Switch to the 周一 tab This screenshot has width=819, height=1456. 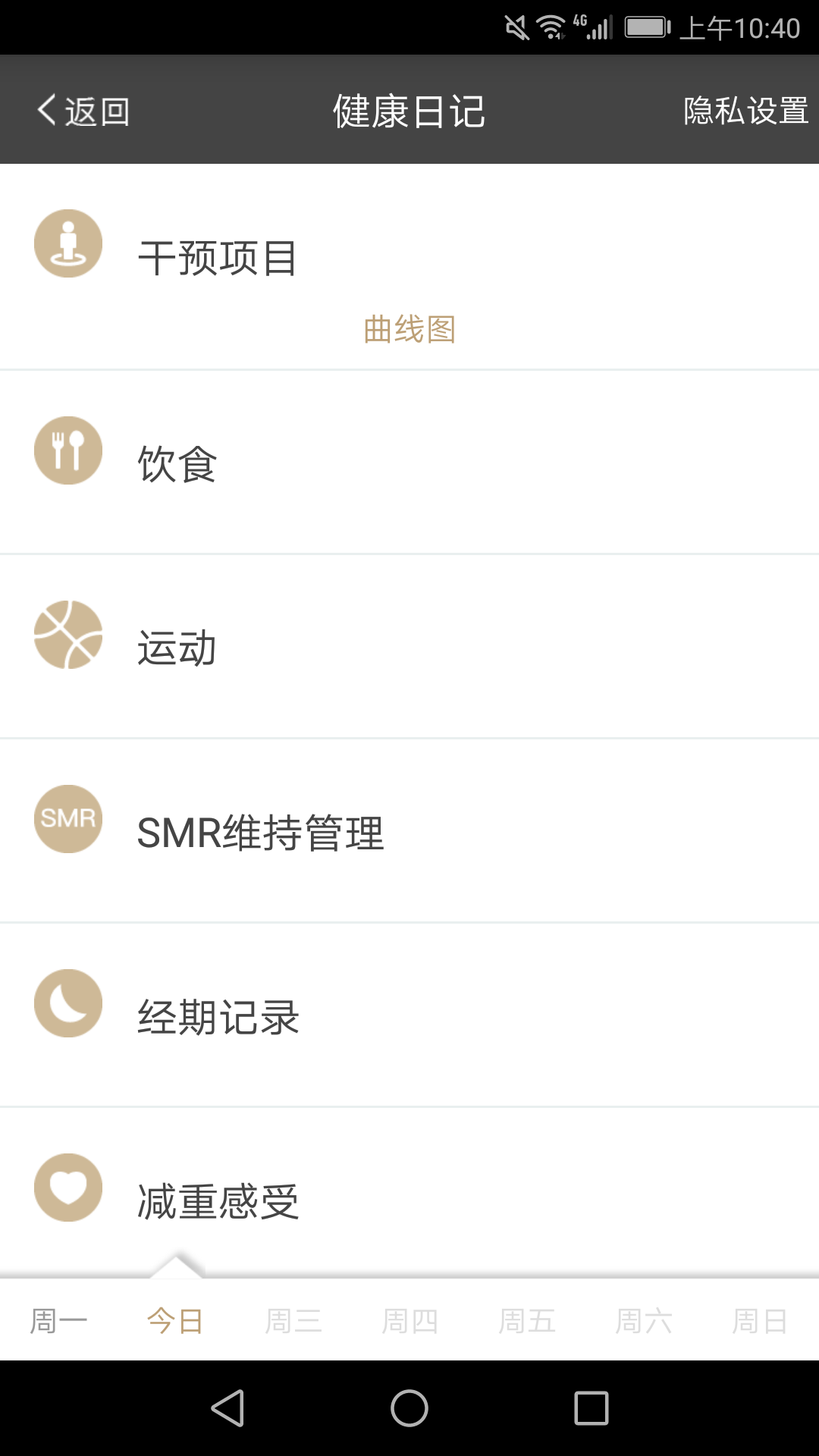point(58,1319)
